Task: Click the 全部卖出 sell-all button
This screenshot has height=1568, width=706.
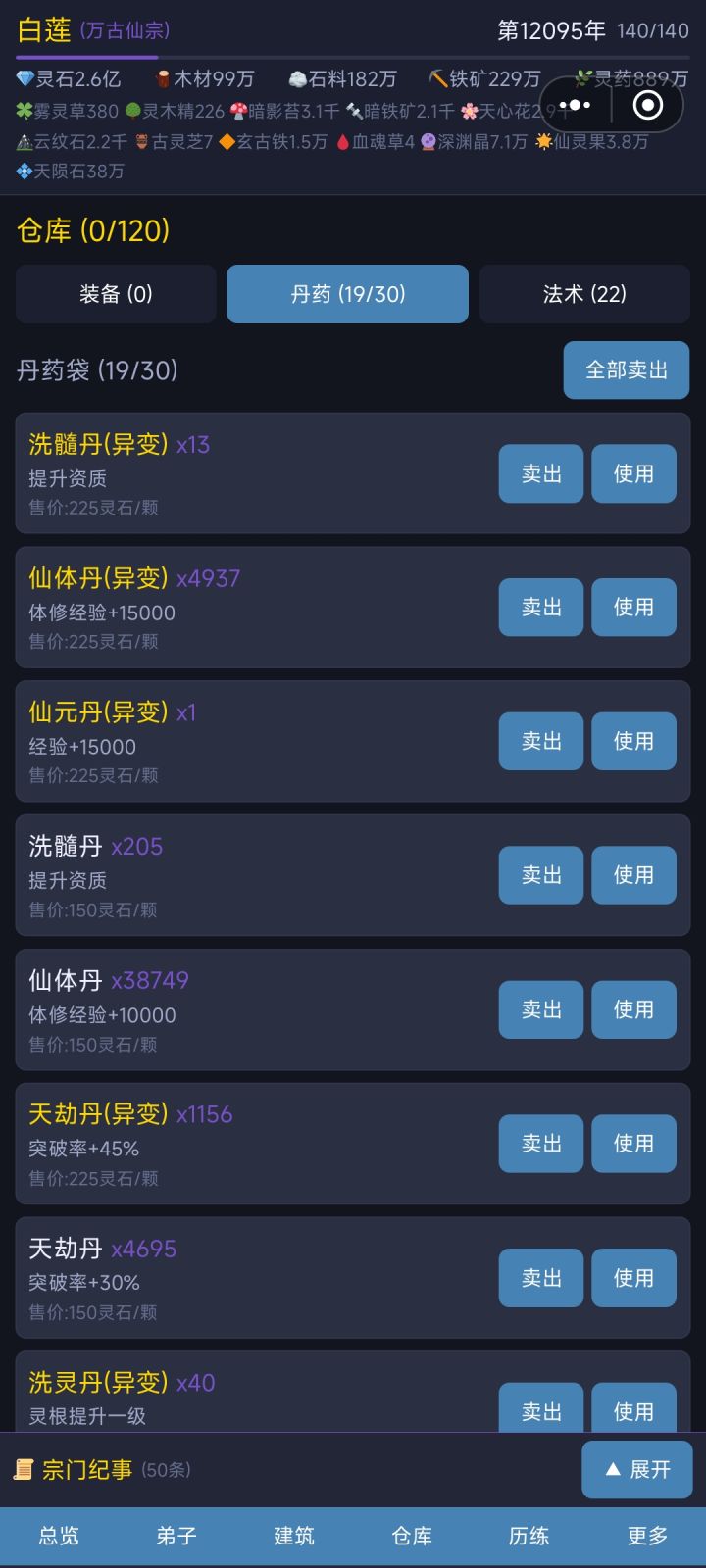Action: 626,369
